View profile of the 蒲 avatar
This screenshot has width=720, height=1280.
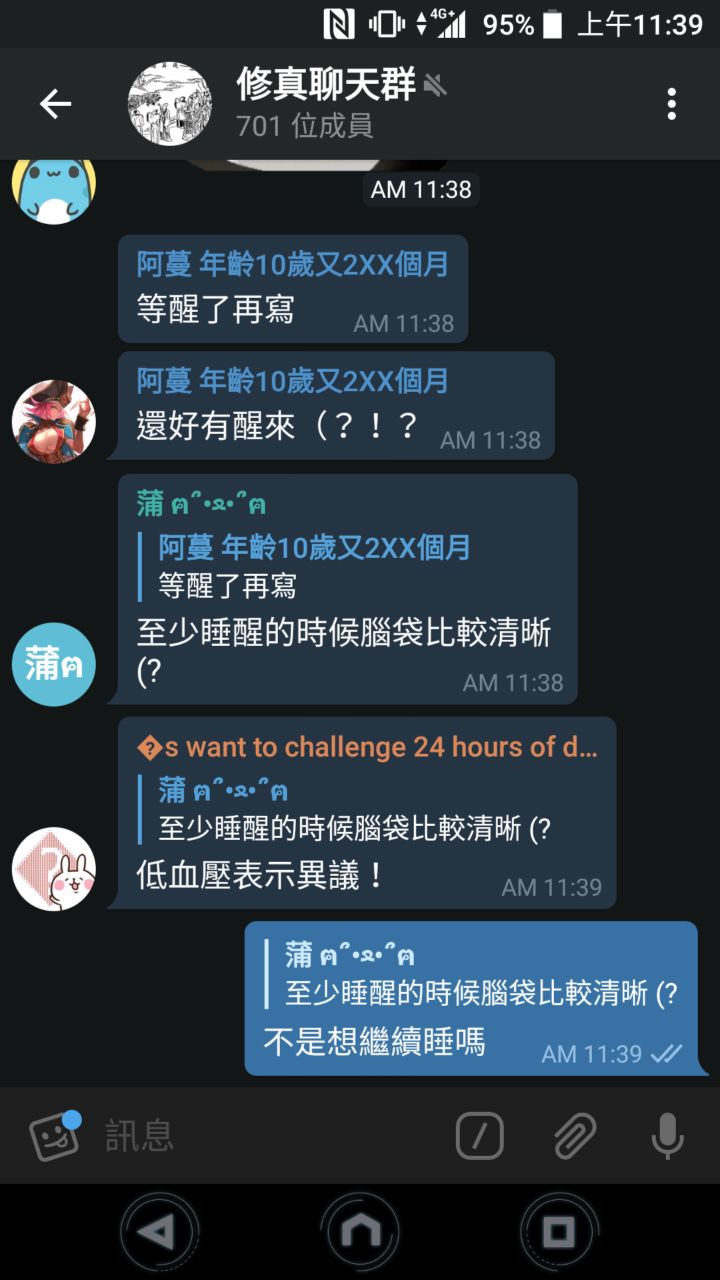tap(54, 664)
